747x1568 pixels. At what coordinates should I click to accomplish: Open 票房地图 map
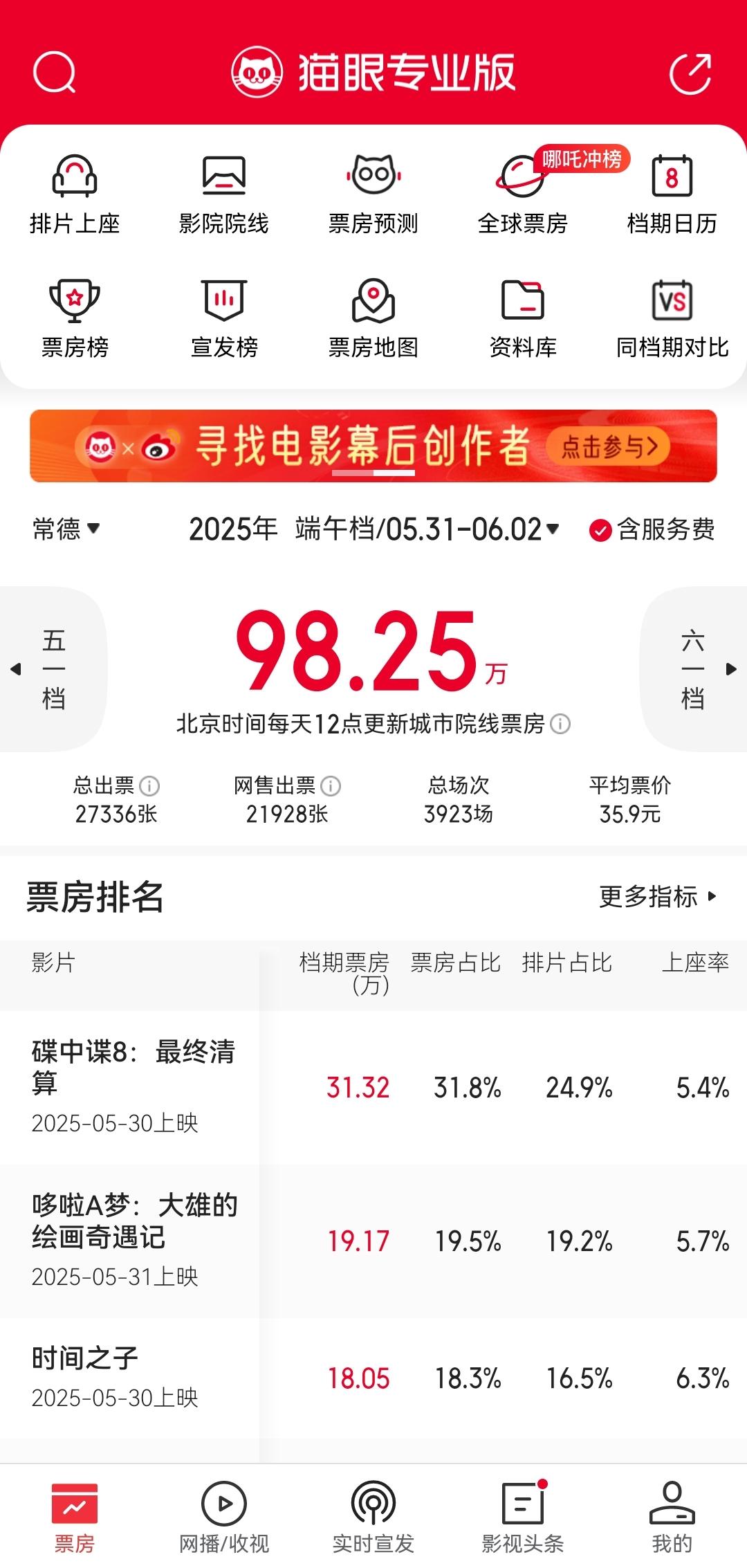373,318
